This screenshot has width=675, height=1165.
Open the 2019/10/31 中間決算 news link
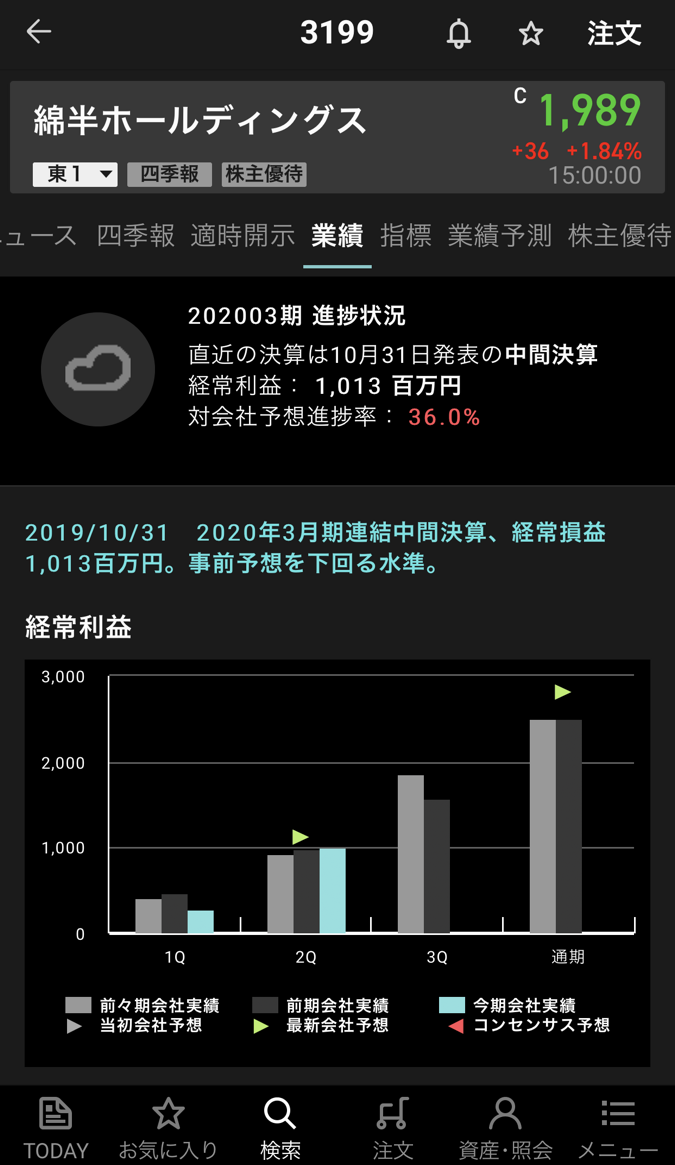tap(315, 548)
